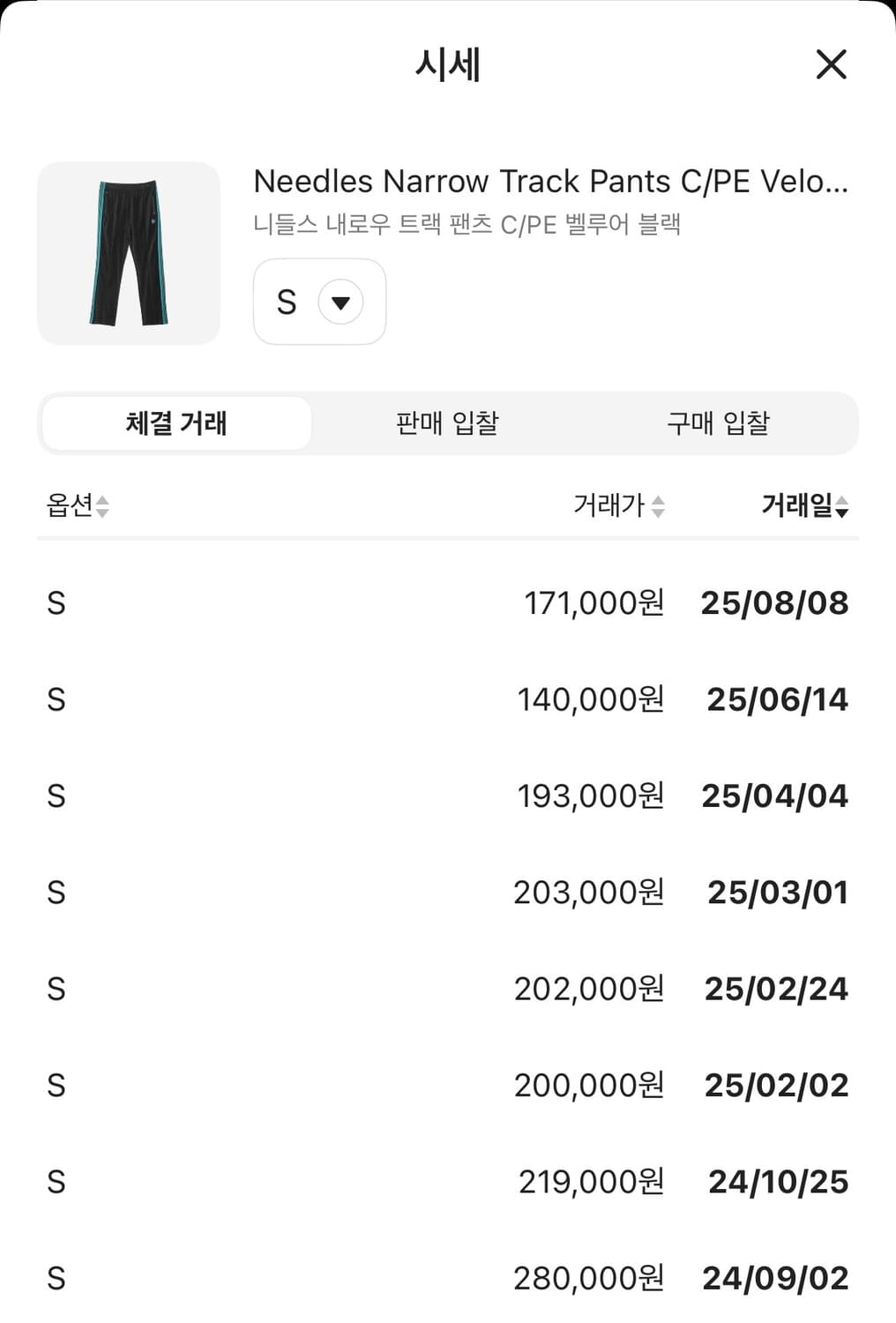Screen dimensions: 896x1323
Task: Click the 219,000원 trade dated 24/10/25
Action: (x=448, y=1181)
